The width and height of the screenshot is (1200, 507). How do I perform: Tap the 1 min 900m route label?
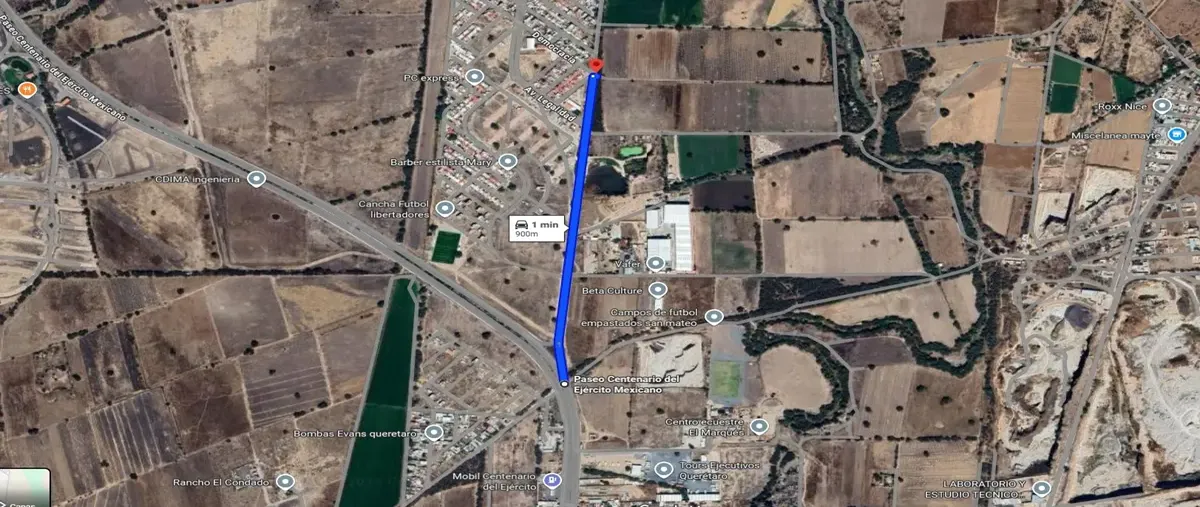[x=535, y=228]
